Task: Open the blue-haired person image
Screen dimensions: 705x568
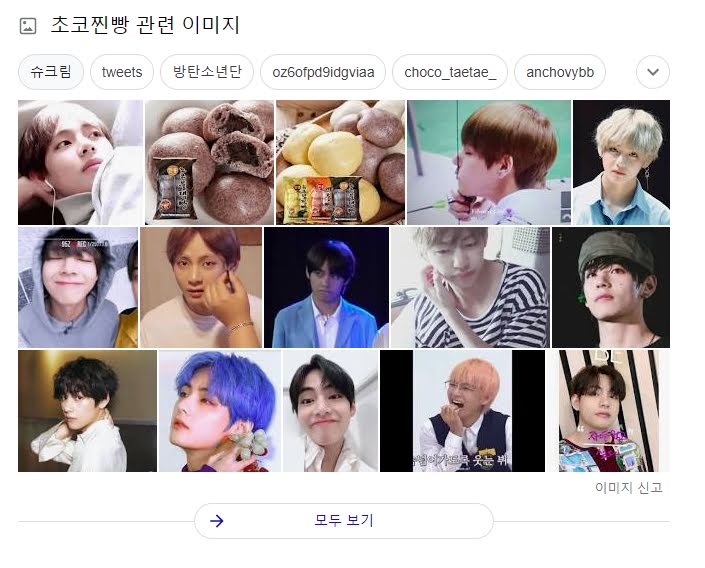Action: click(219, 410)
